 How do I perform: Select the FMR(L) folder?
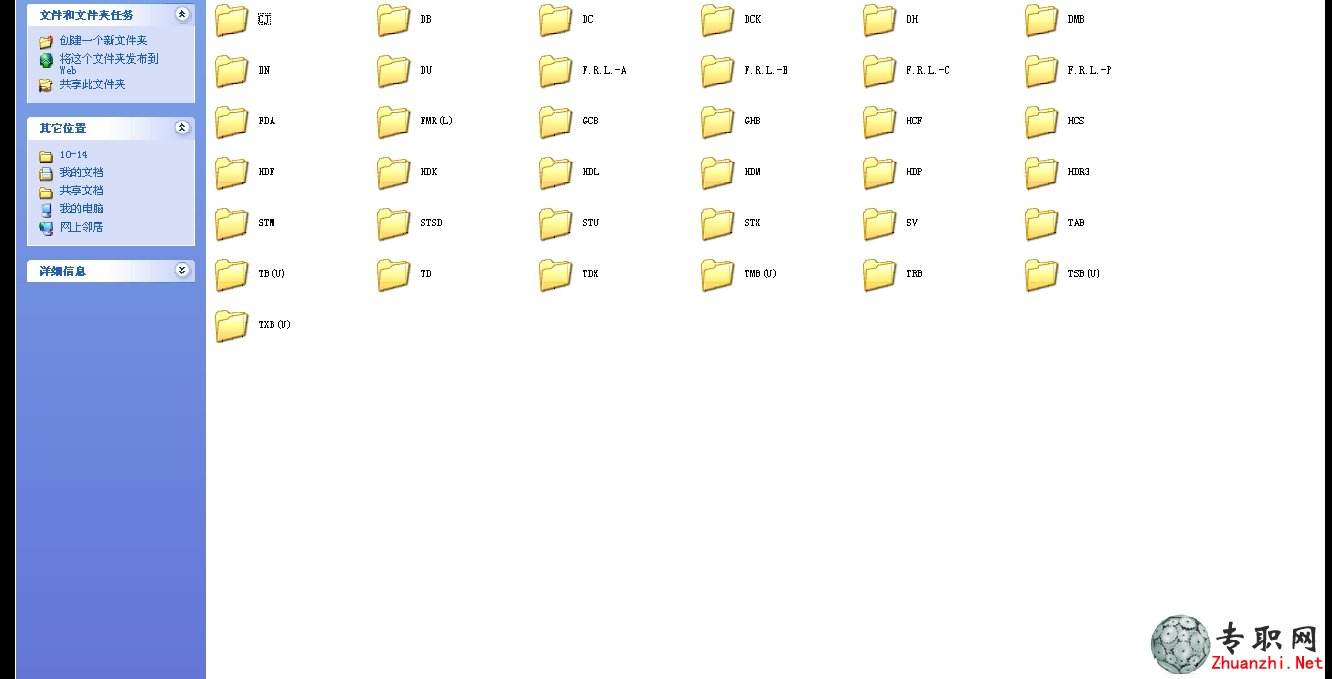[394, 122]
